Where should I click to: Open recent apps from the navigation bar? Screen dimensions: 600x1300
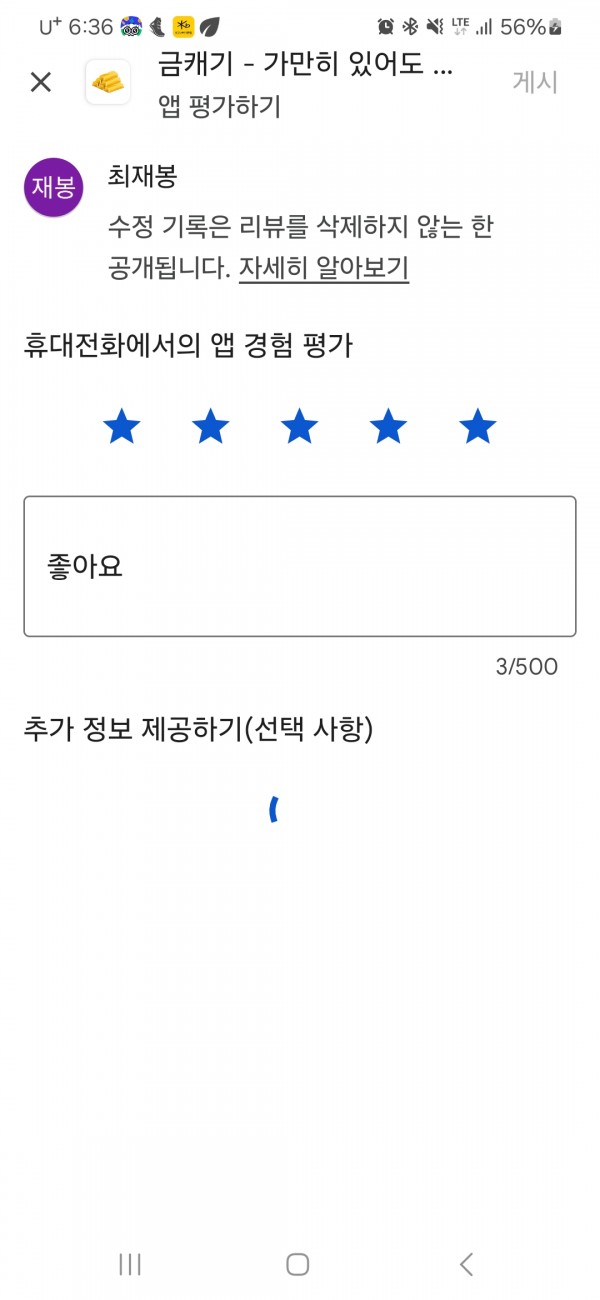[x=130, y=1264]
